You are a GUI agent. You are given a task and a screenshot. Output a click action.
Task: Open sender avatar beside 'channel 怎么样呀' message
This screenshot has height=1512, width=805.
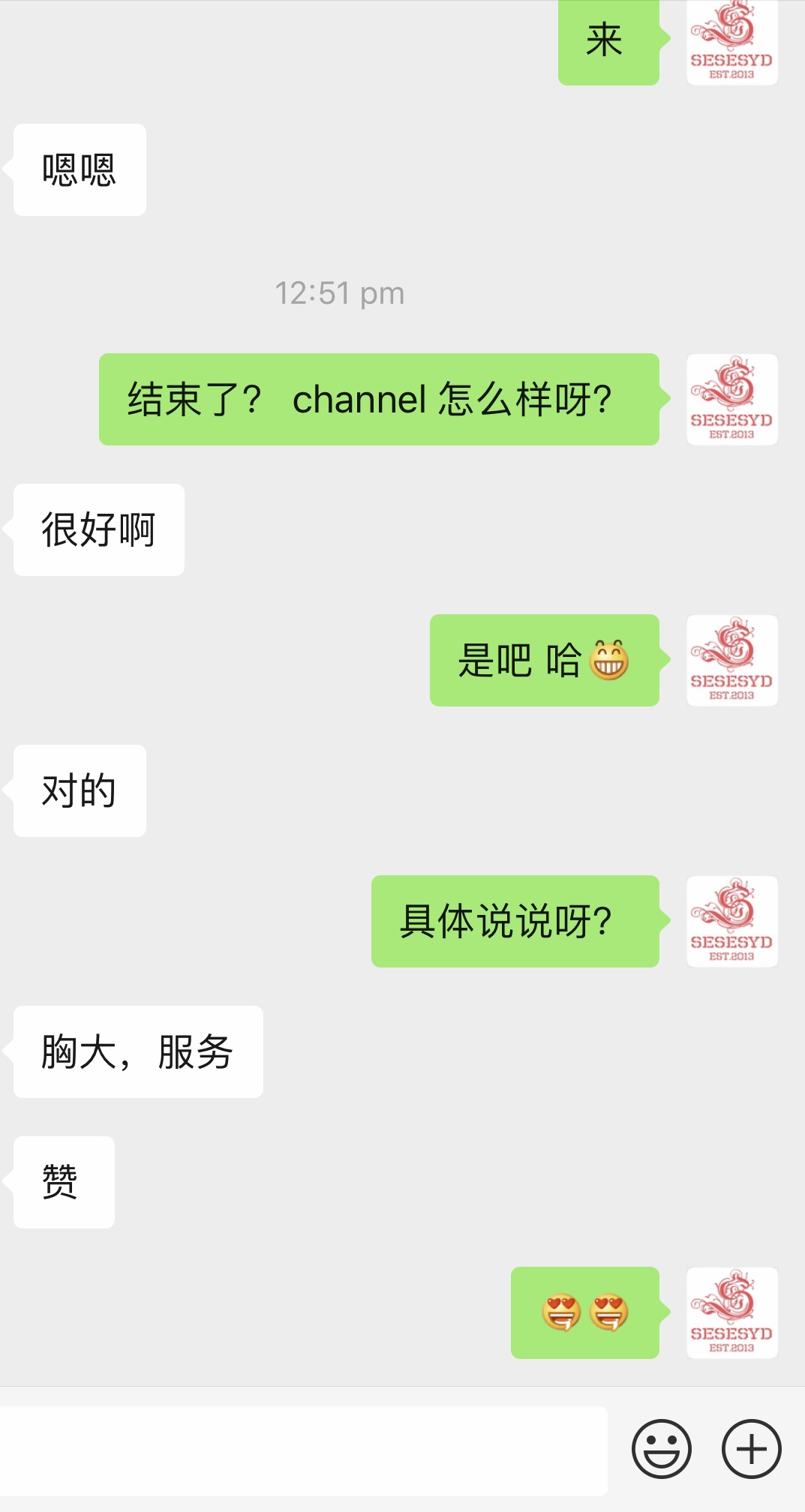coord(731,400)
